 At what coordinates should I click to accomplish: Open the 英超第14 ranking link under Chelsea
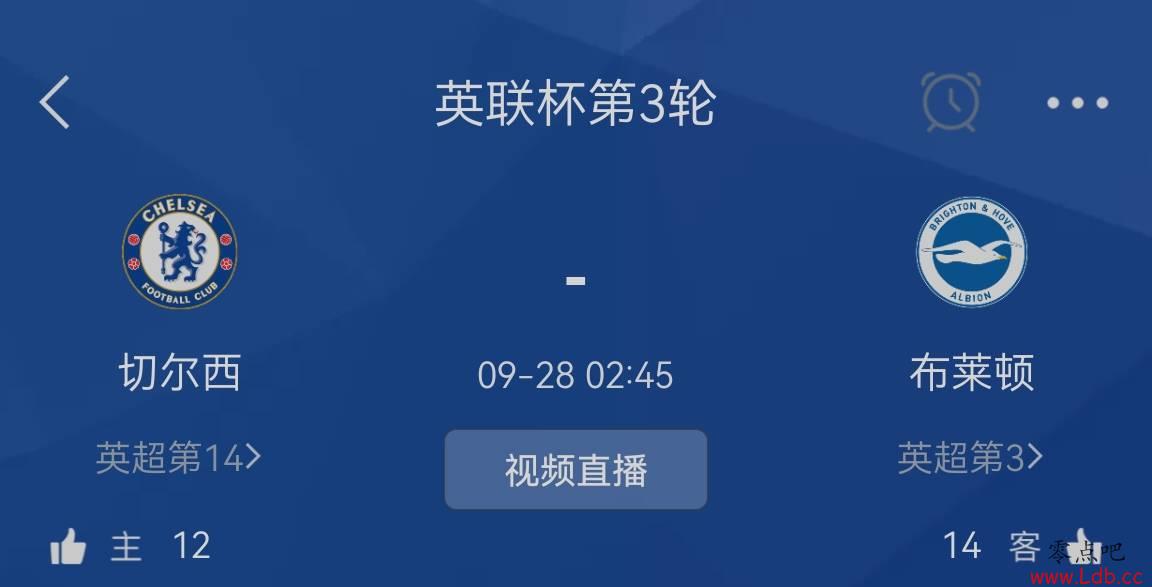click(179, 458)
